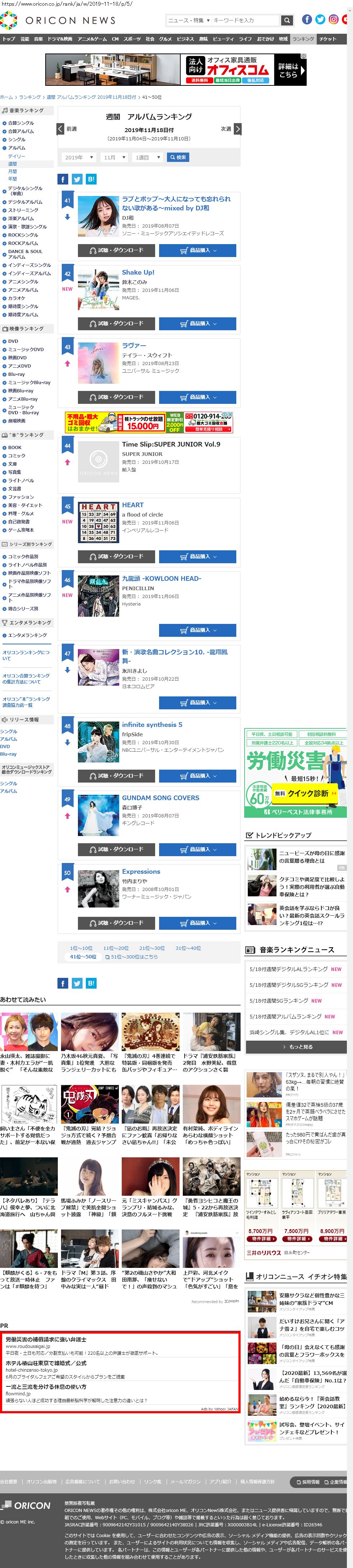Switch to the 音楽 tab in navigation

pos(38,39)
